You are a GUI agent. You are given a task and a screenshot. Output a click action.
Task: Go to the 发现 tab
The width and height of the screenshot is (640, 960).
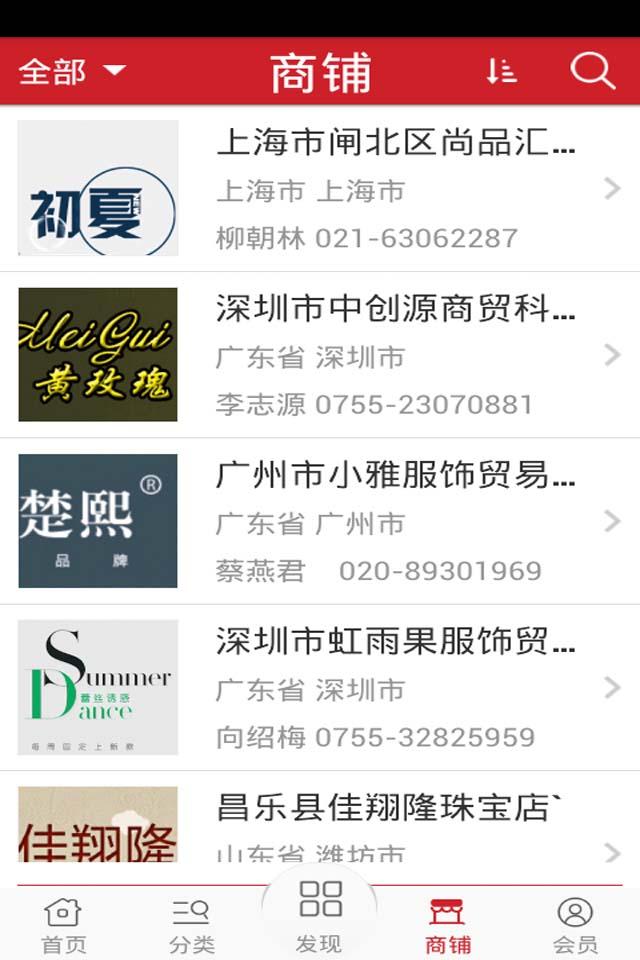[x=320, y=915]
